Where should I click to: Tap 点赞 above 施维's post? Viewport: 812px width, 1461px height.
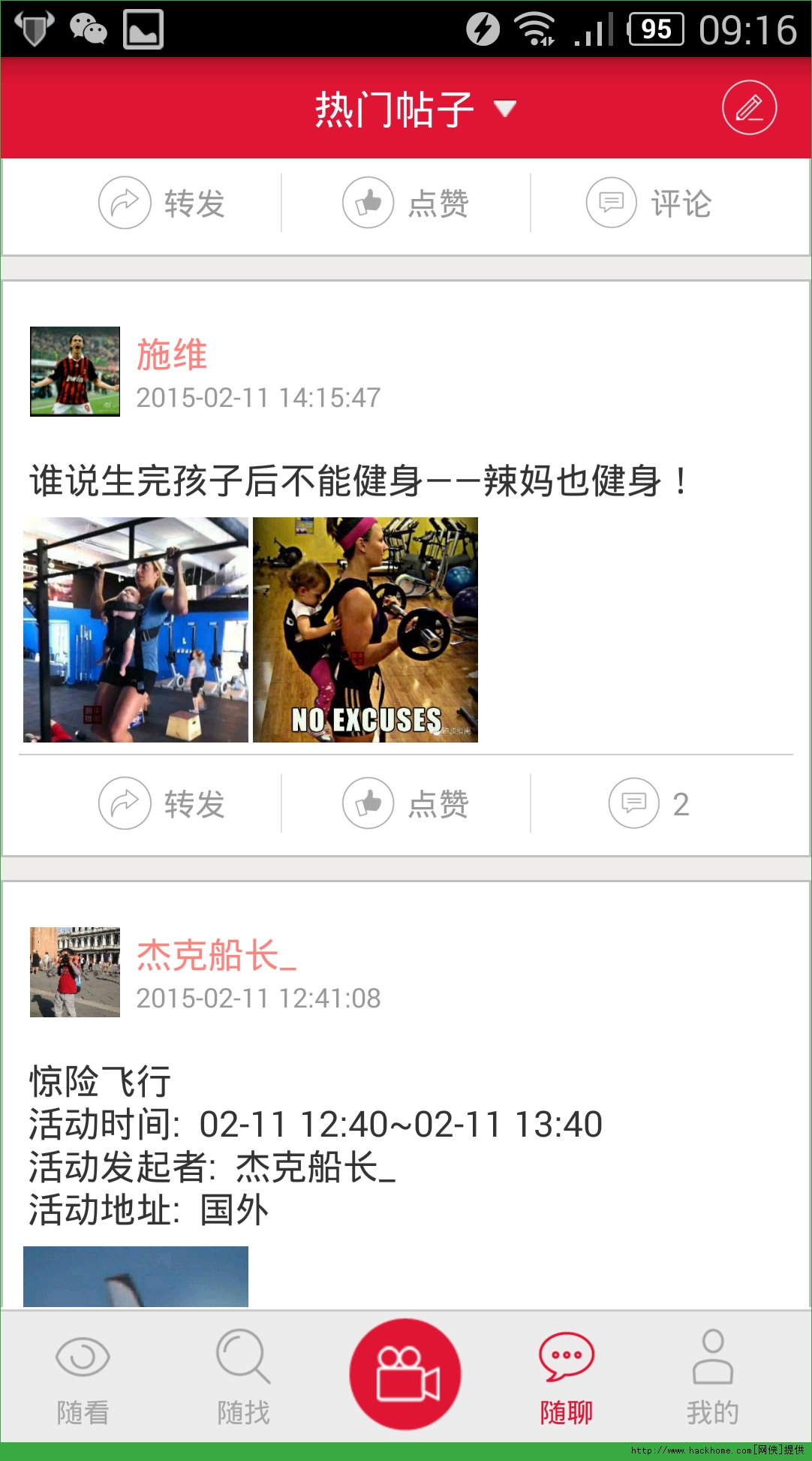coord(406,203)
